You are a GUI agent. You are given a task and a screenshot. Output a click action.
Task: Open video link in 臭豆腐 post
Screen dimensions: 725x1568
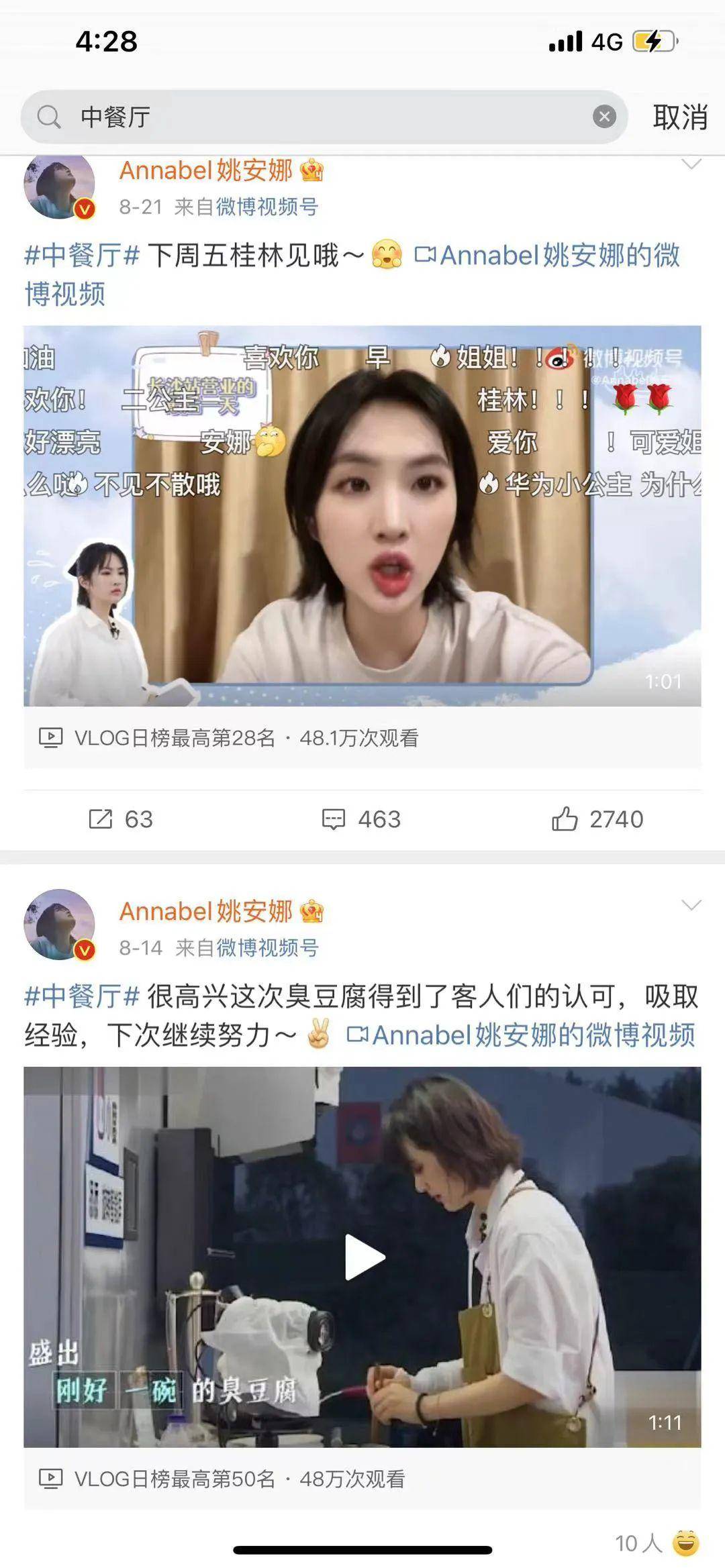tap(520, 1035)
